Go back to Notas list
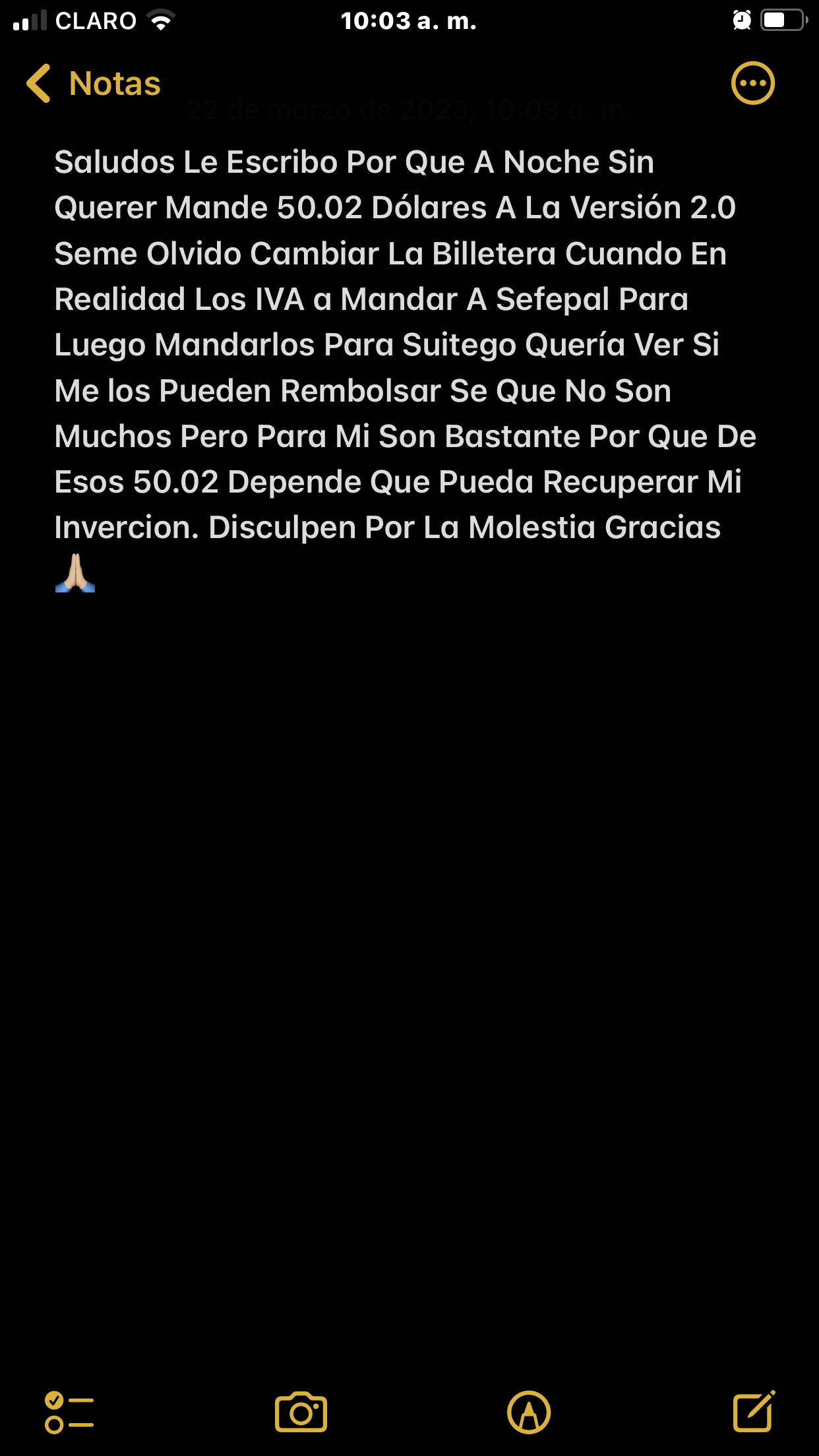Viewport: 819px width, 1456px height. (94, 84)
